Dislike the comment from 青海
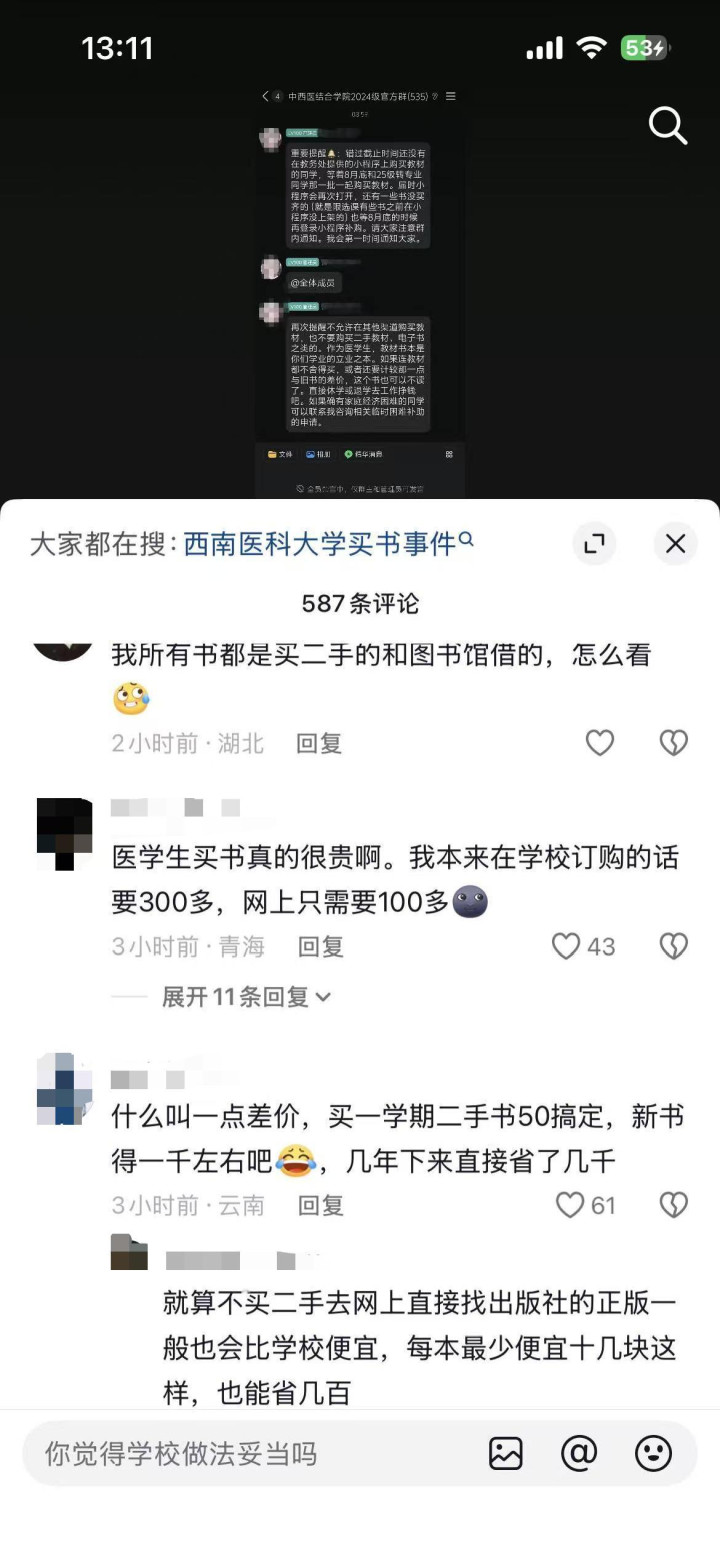This screenshot has width=720, height=1558. coord(674,946)
